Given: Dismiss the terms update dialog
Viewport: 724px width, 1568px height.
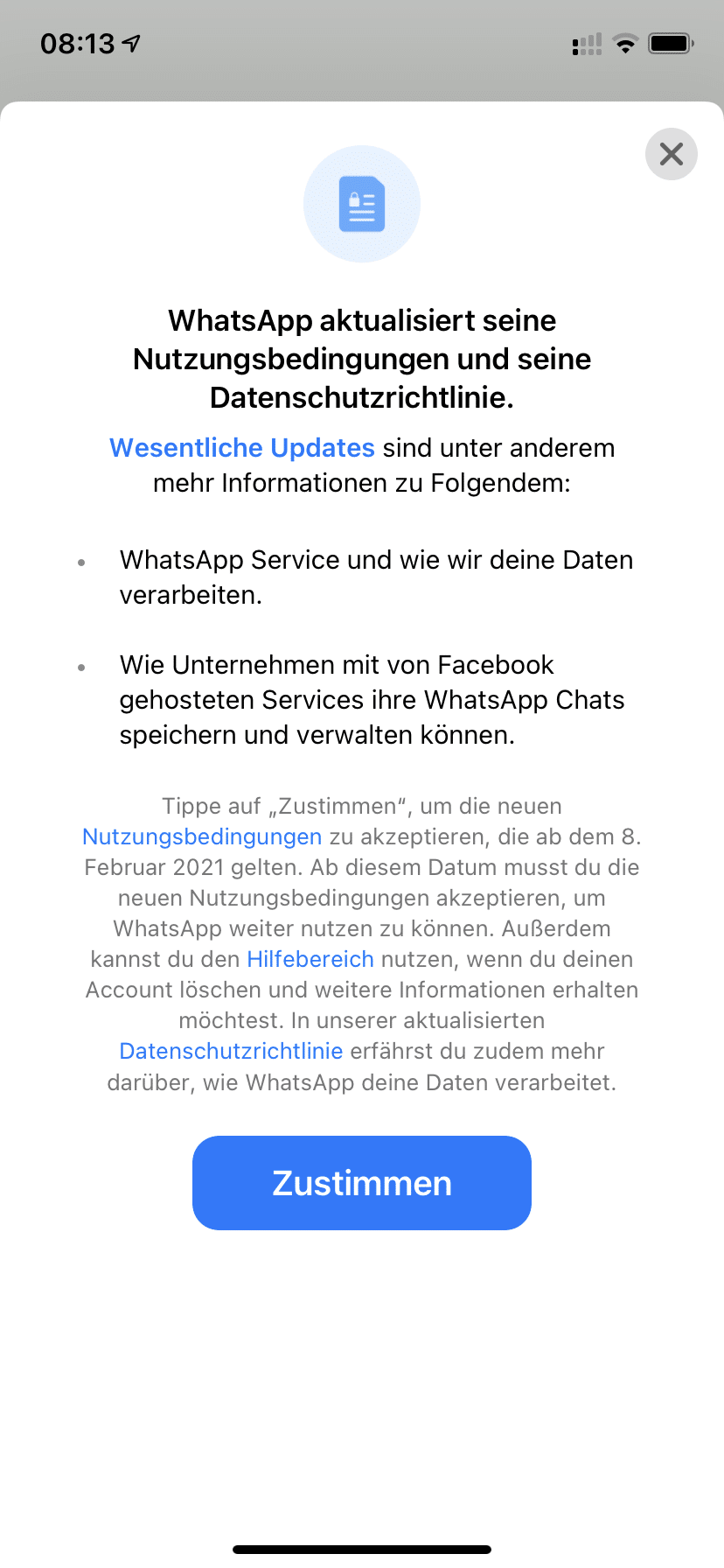Looking at the screenshot, I should 671,154.
